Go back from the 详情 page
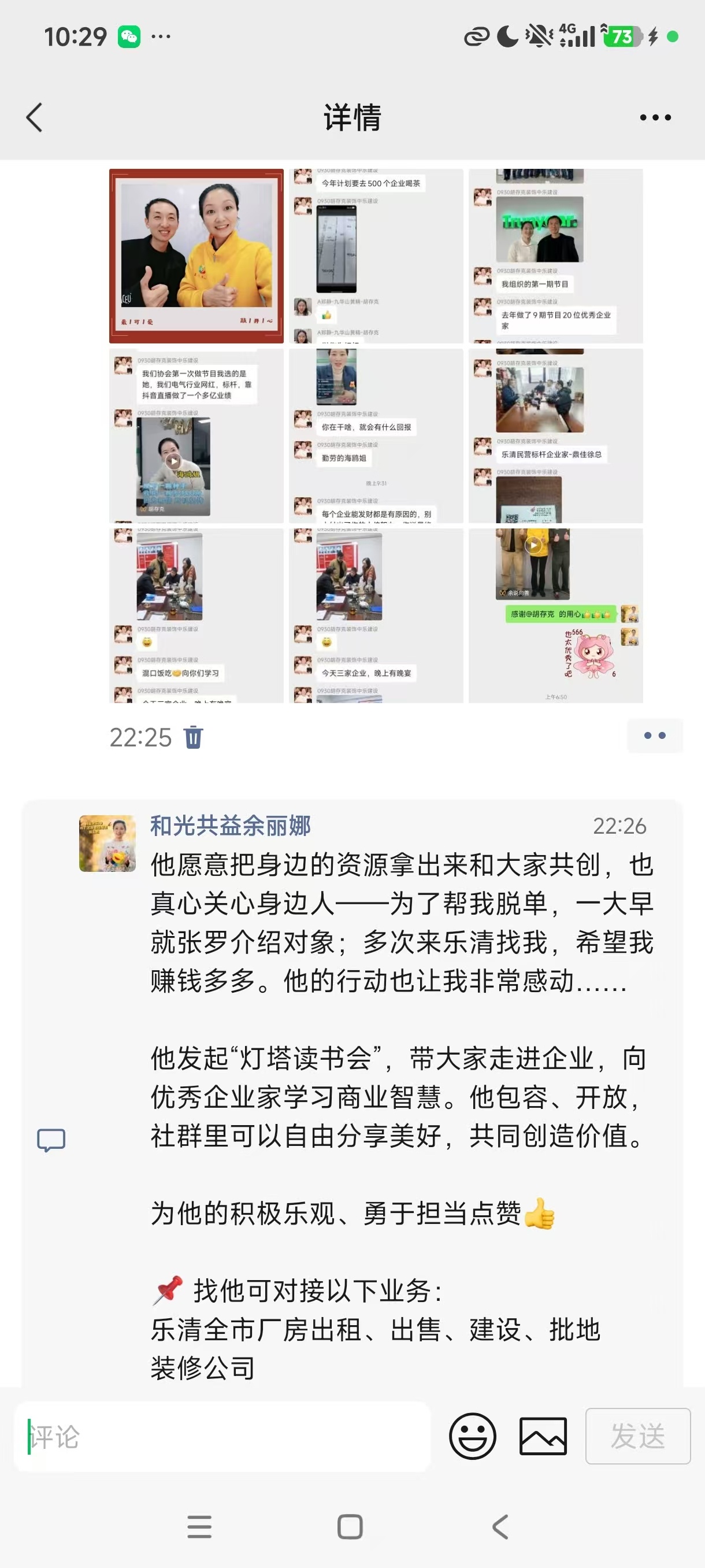Image resolution: width=705 pixels, height=1568 pixels. coord(35,117)
